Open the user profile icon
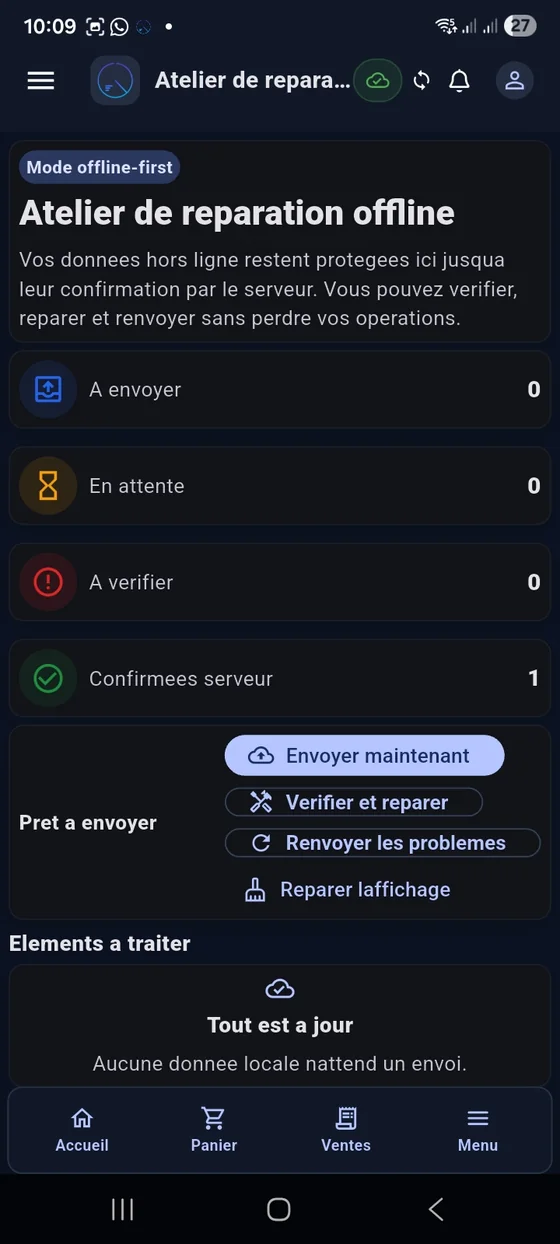This screenshot has width=560, height=1244. pyautogui.click(x=515, y=81)
